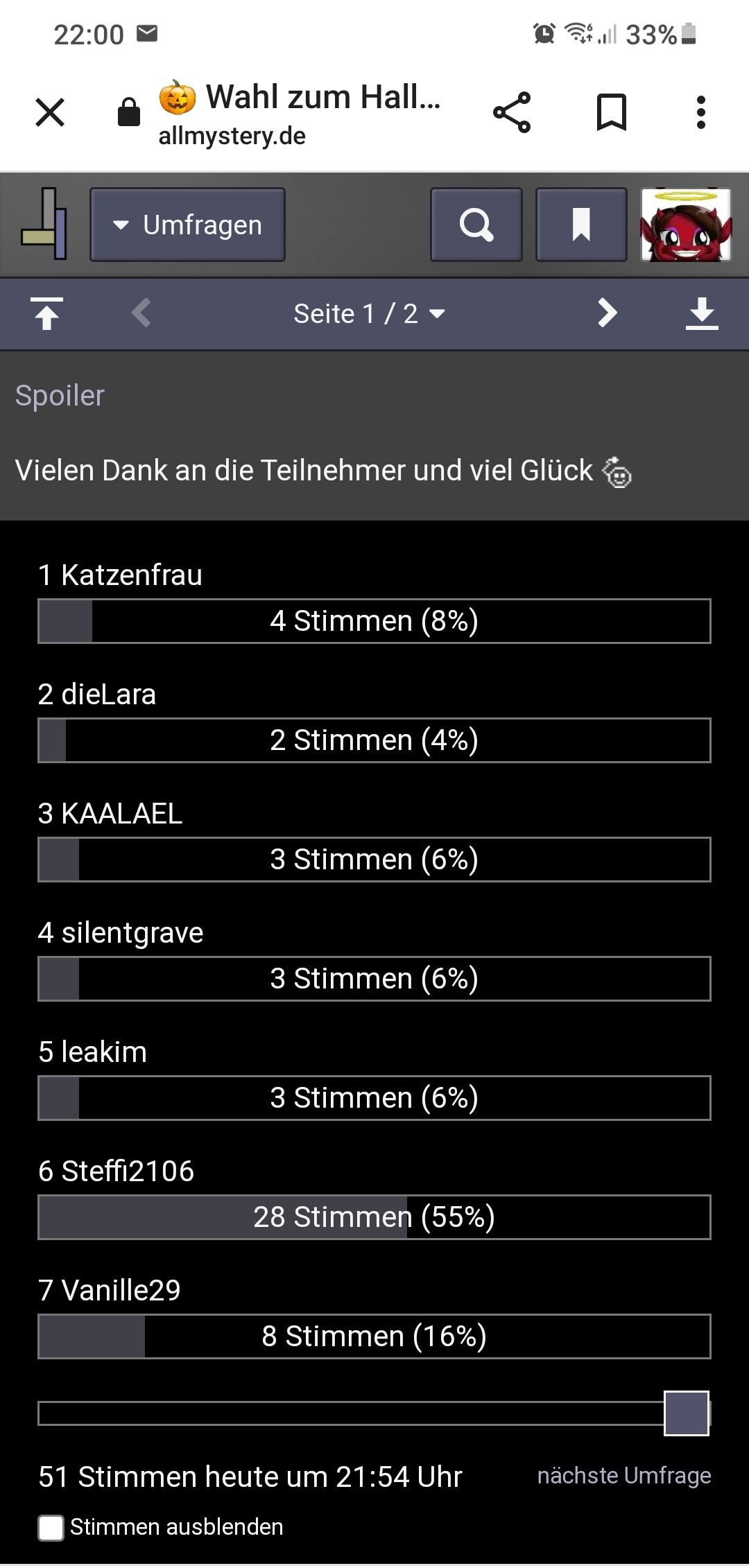Close the browser tab with X
The height and width of the screenshot is (1568, 749).
[50, 112]
